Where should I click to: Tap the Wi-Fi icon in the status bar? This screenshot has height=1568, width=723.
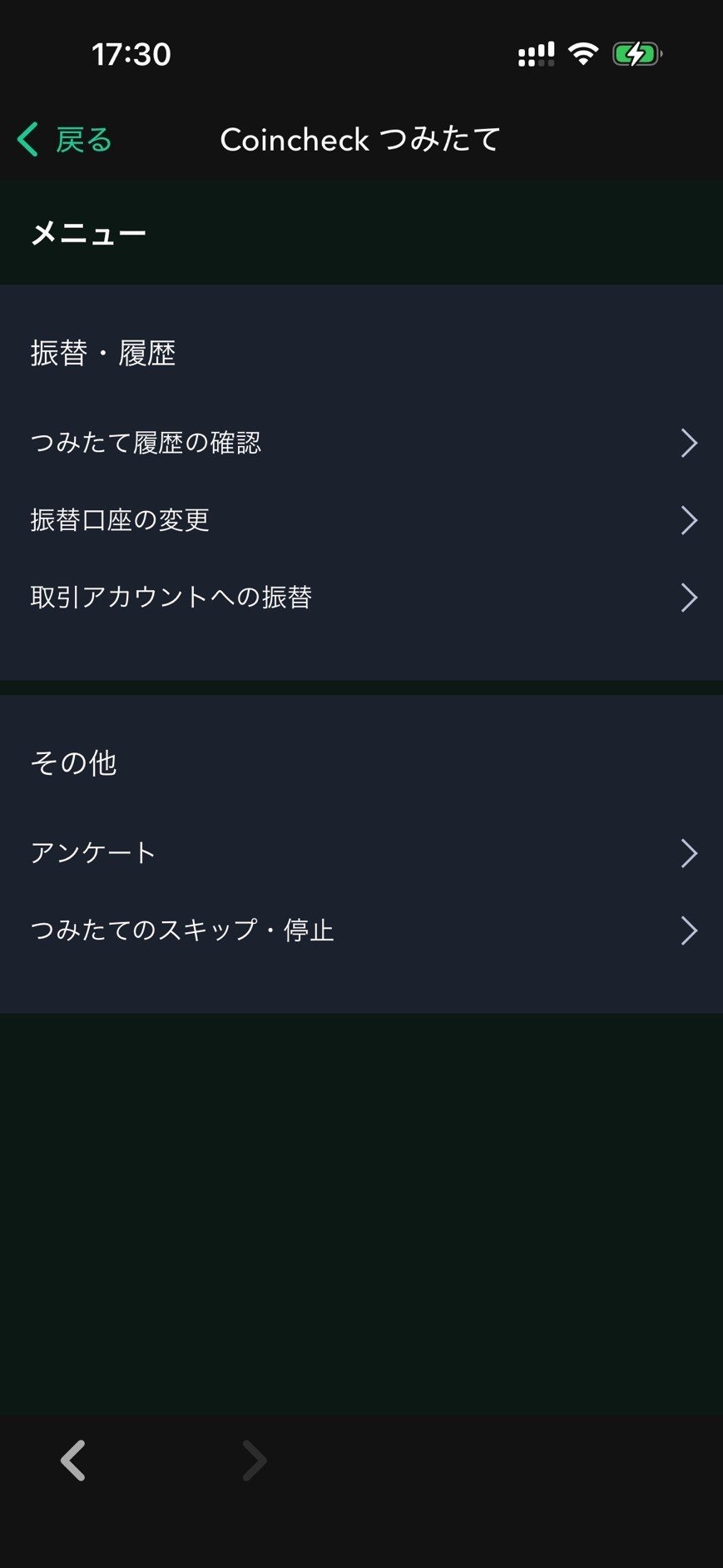click(x=583, y=52)
